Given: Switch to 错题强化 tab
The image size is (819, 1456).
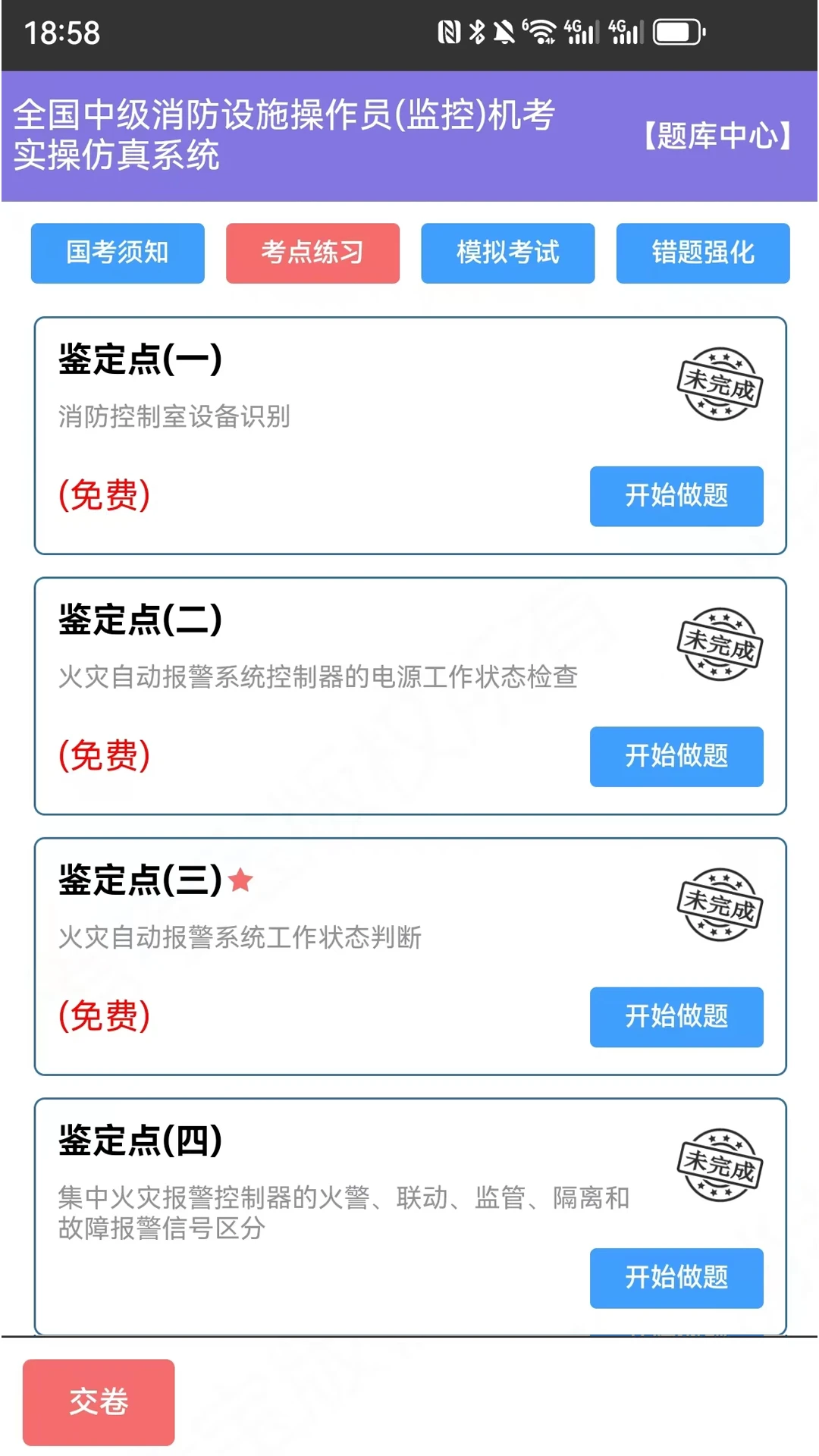Looking at the screenshot, I should coord(701,253).
